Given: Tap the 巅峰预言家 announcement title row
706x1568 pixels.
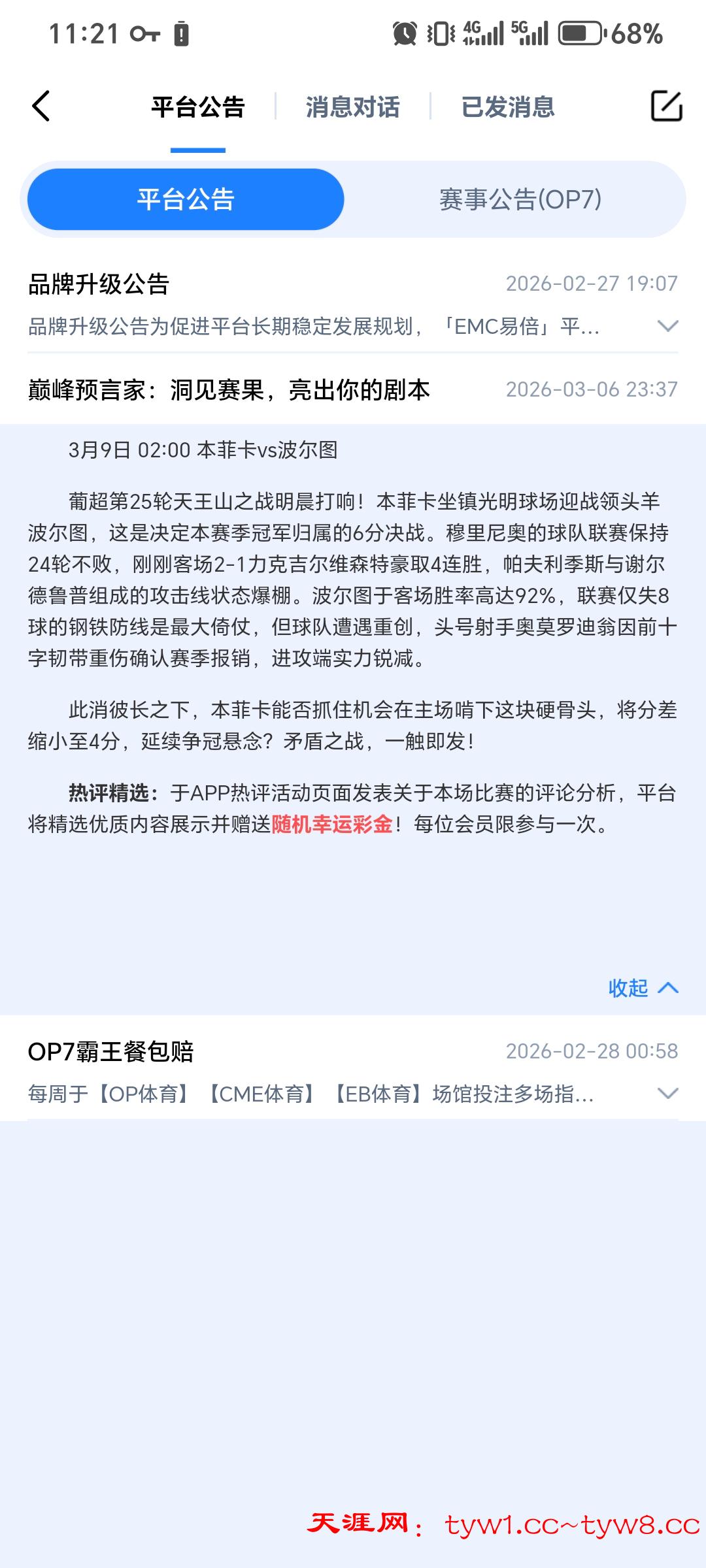Looking at the screenshot, I should tap(352, 390).
